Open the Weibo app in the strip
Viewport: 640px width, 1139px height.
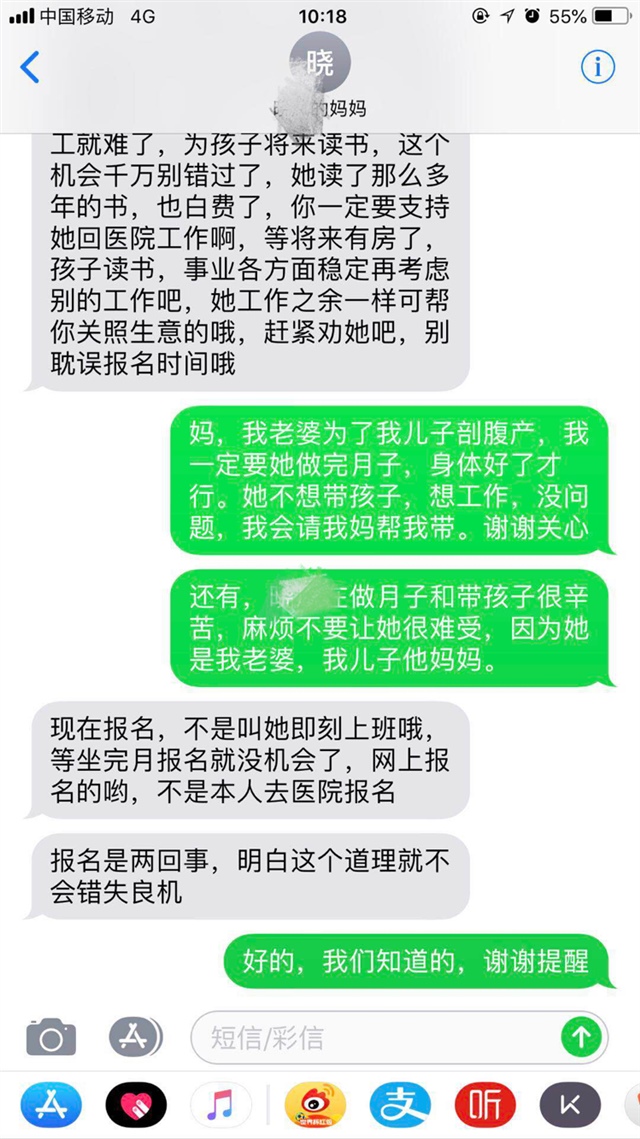point(314,1105)
